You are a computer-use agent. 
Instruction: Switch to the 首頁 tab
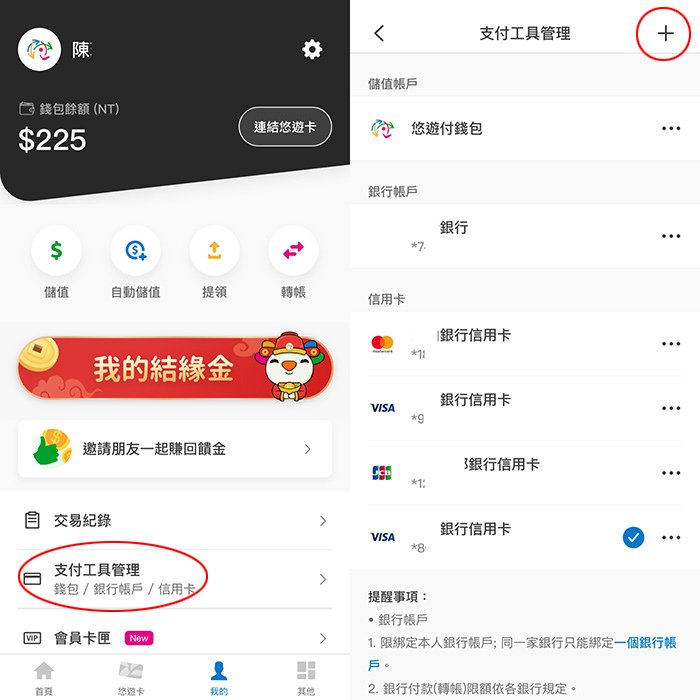pos(44,677)
